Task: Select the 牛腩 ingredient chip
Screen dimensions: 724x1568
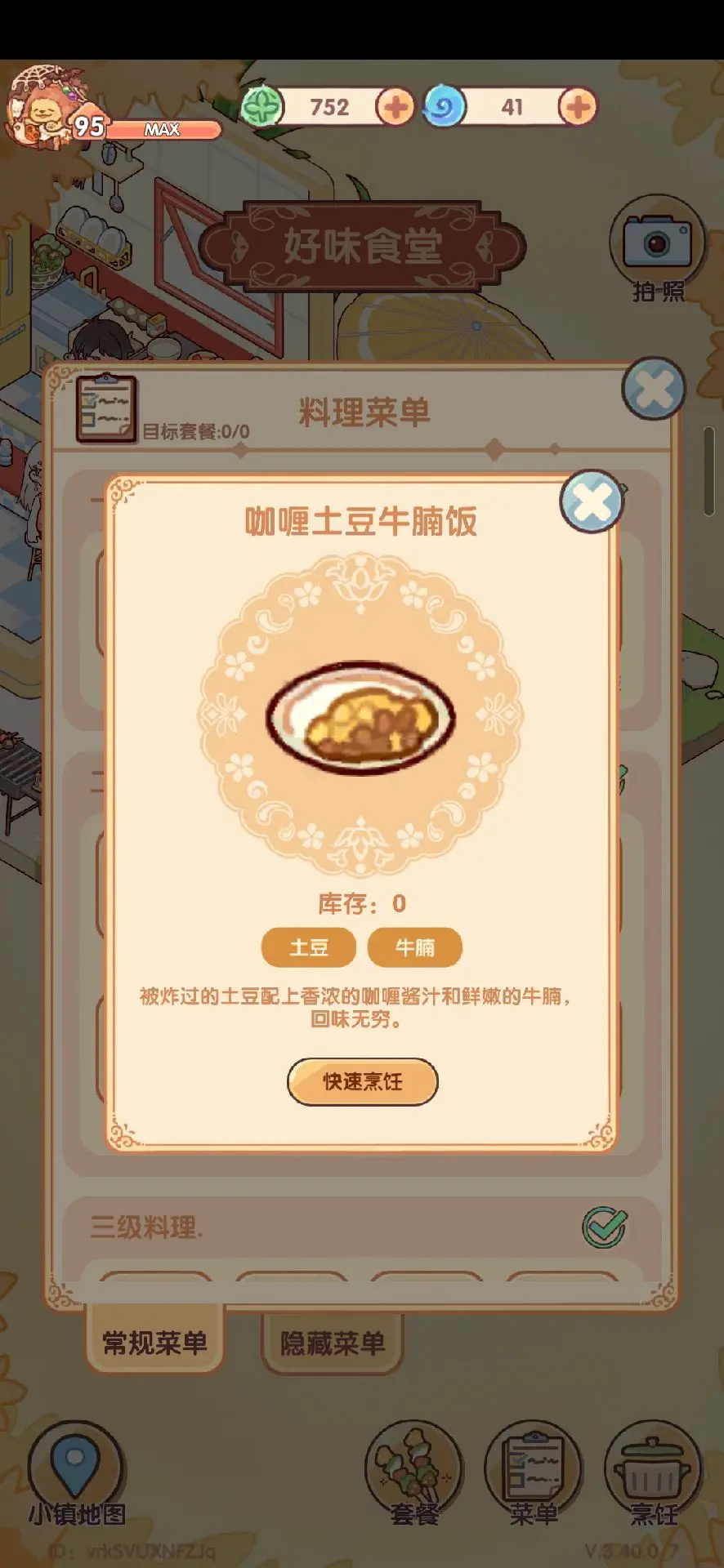Action: pyautogui.click(x=415, y=947)
